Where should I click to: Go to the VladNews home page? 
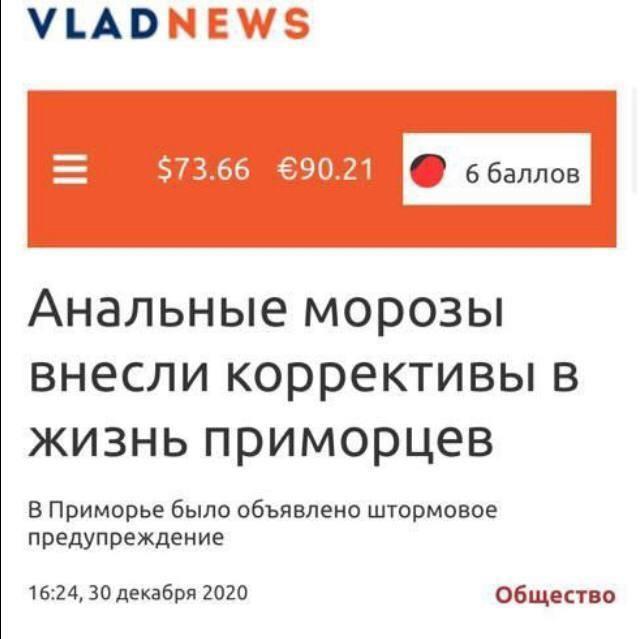tap(166, 24)
